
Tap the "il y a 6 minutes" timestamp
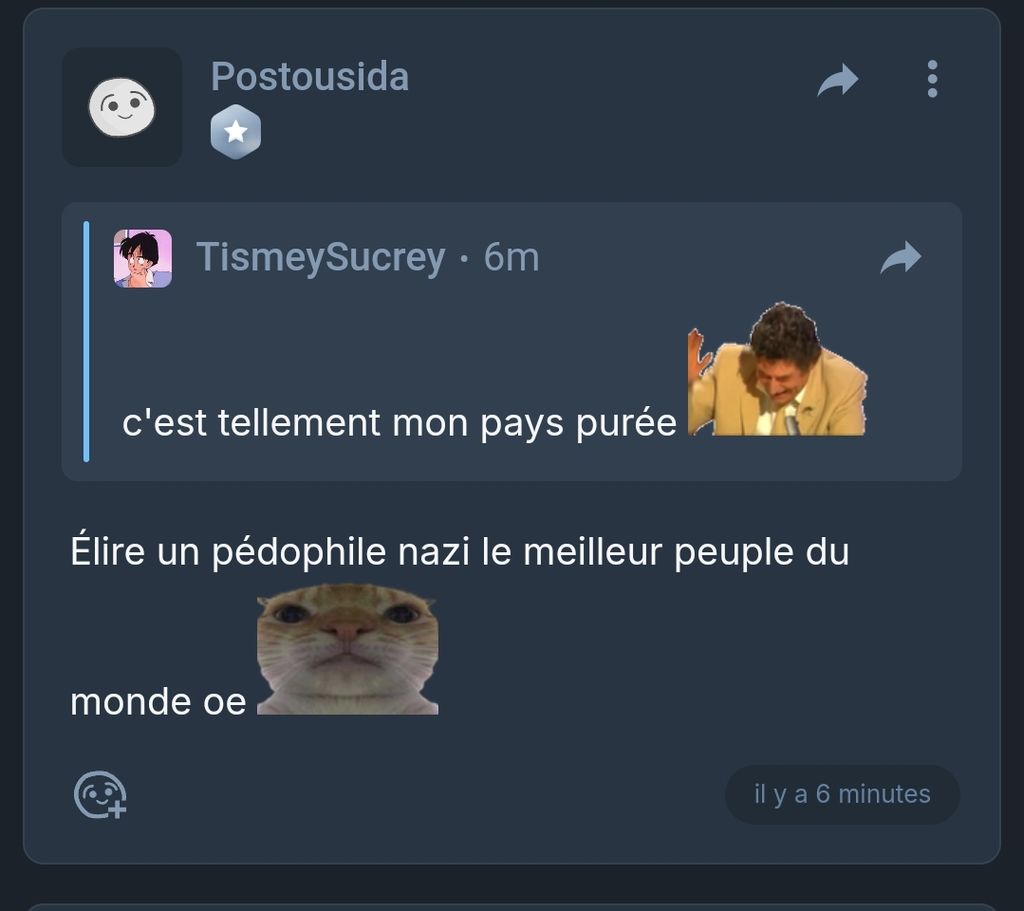(x=842, y=794)
